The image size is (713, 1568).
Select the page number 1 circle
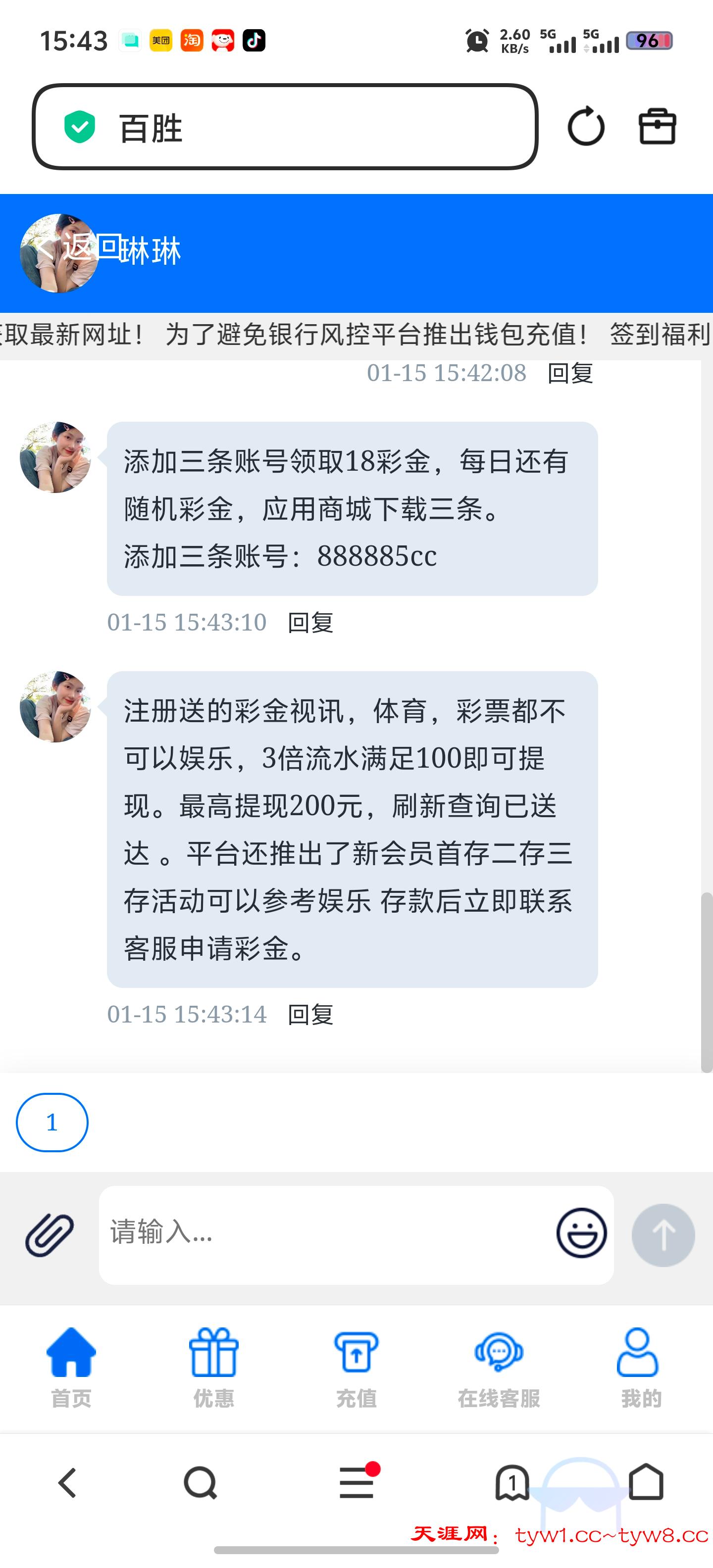52,1122
